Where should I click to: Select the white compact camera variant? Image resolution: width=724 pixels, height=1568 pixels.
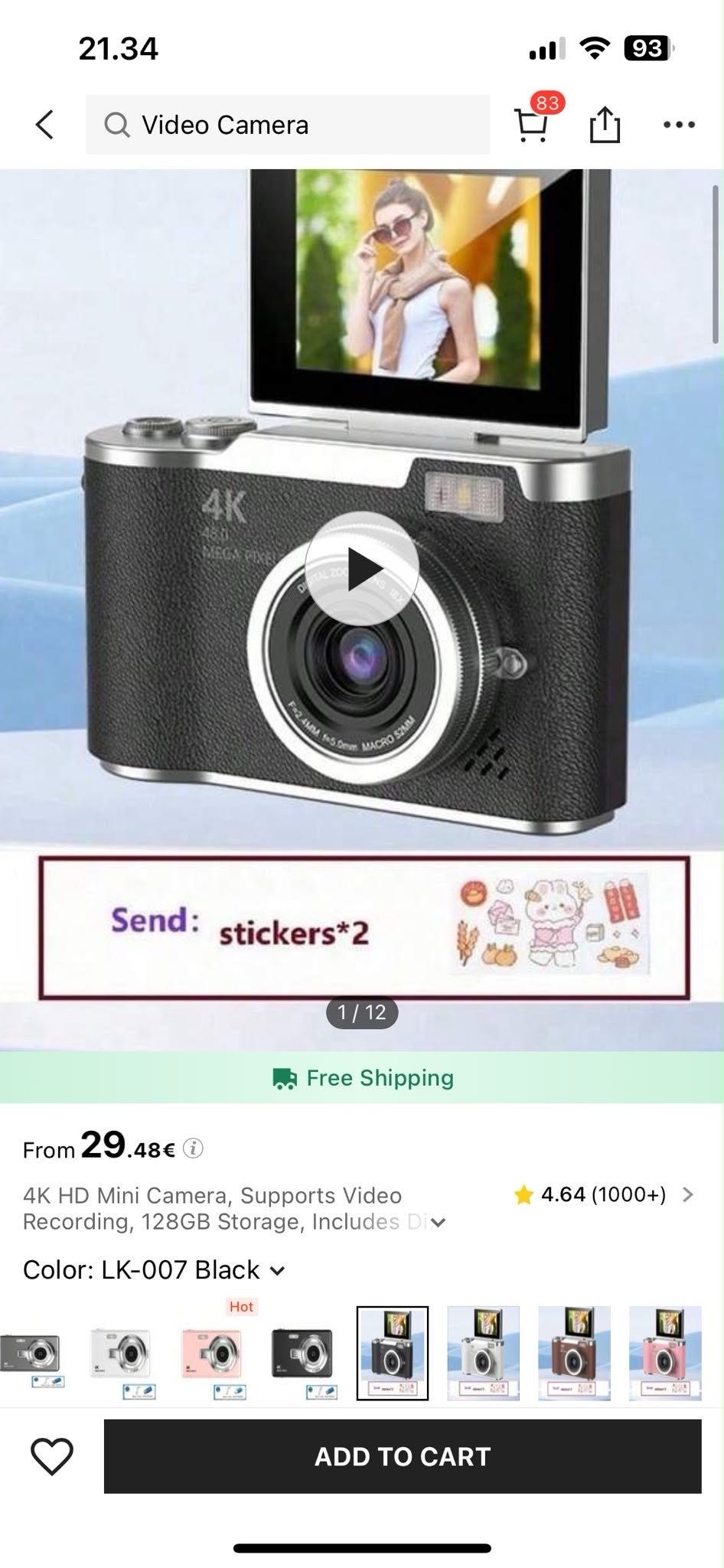122,1354
